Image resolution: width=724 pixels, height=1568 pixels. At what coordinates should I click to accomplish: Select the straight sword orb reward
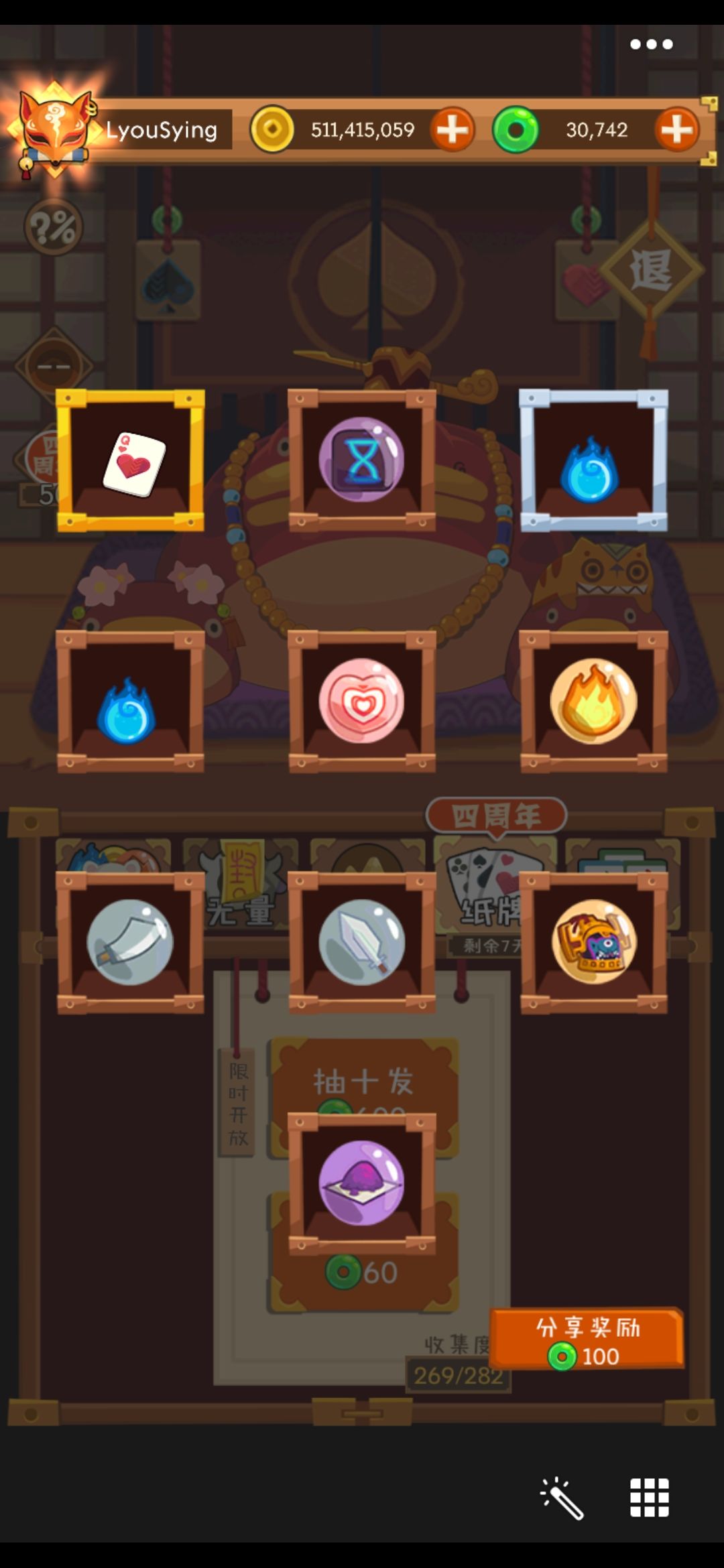[x=362, y=943]
